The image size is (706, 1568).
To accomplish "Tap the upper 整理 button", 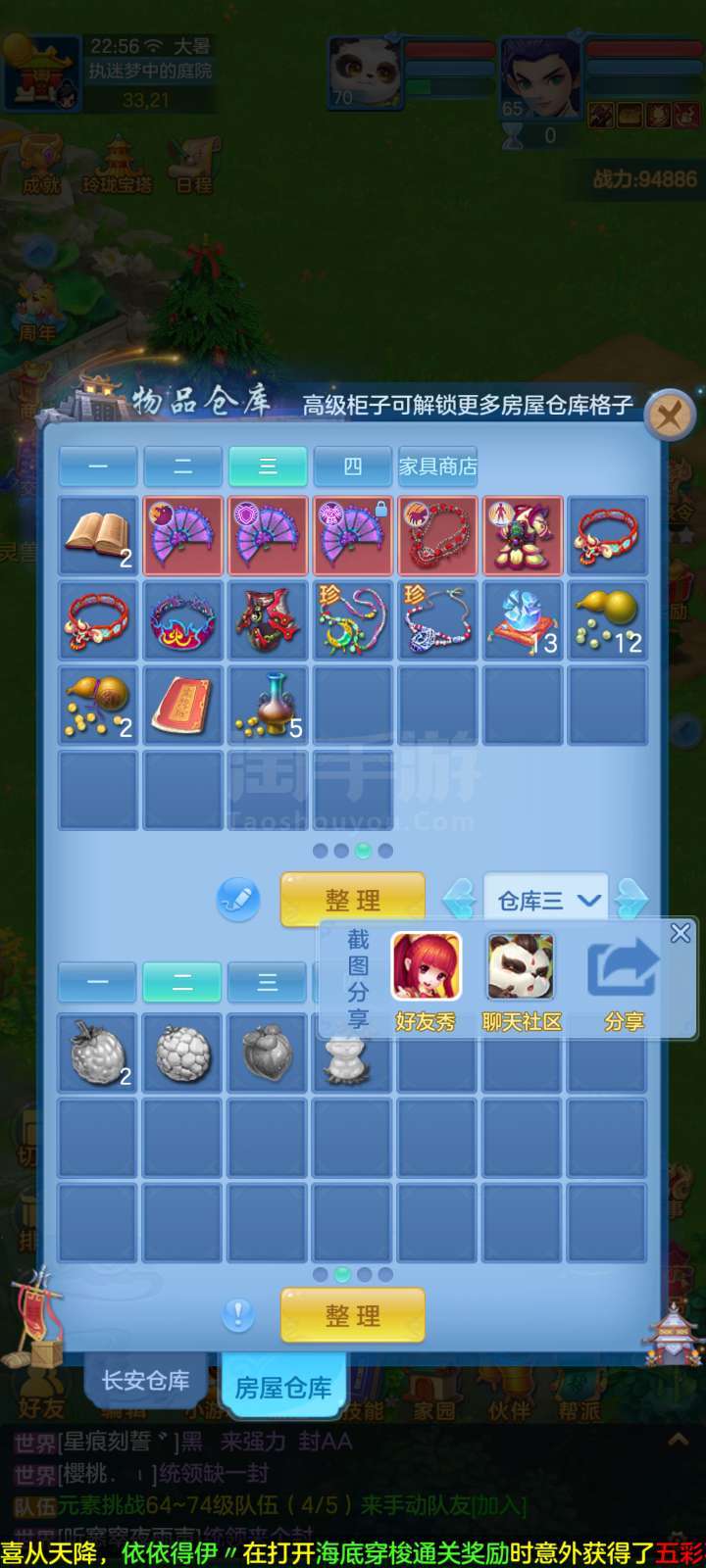I will pyautogui.click(x=353, y=900).
